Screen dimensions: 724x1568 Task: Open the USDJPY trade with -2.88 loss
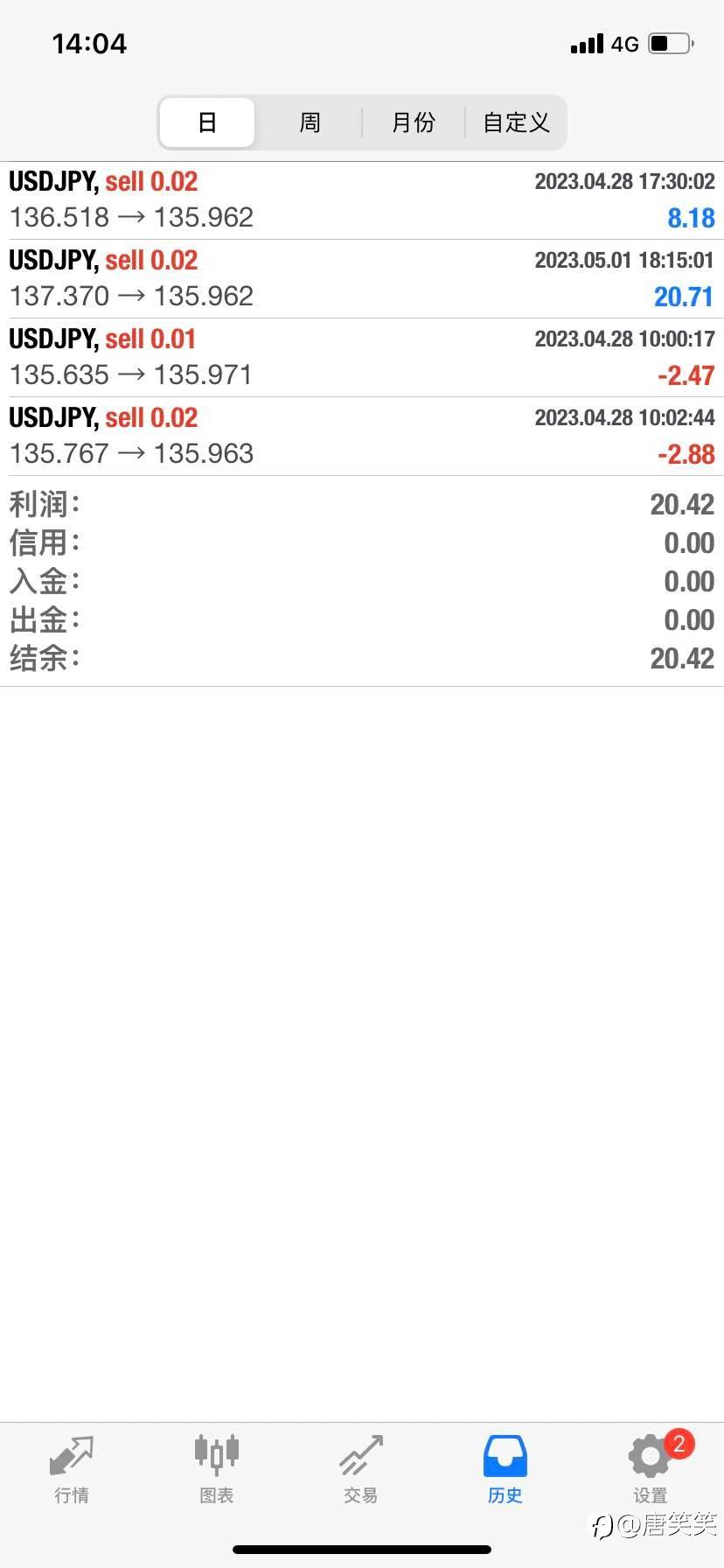pyautogui.click(x=362, y=437)
